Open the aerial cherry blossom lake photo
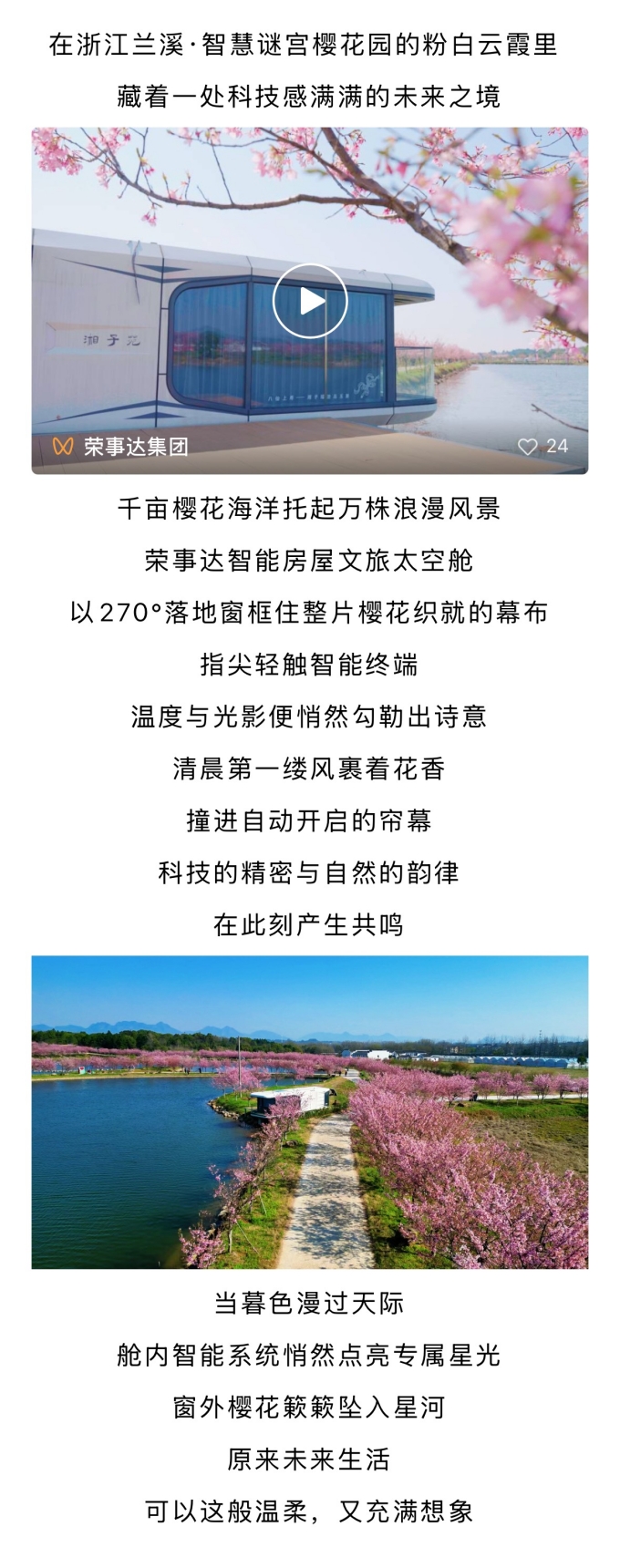Viewport: 620px width, 1568px height. pyautogui.click(x=310, y=1112)
